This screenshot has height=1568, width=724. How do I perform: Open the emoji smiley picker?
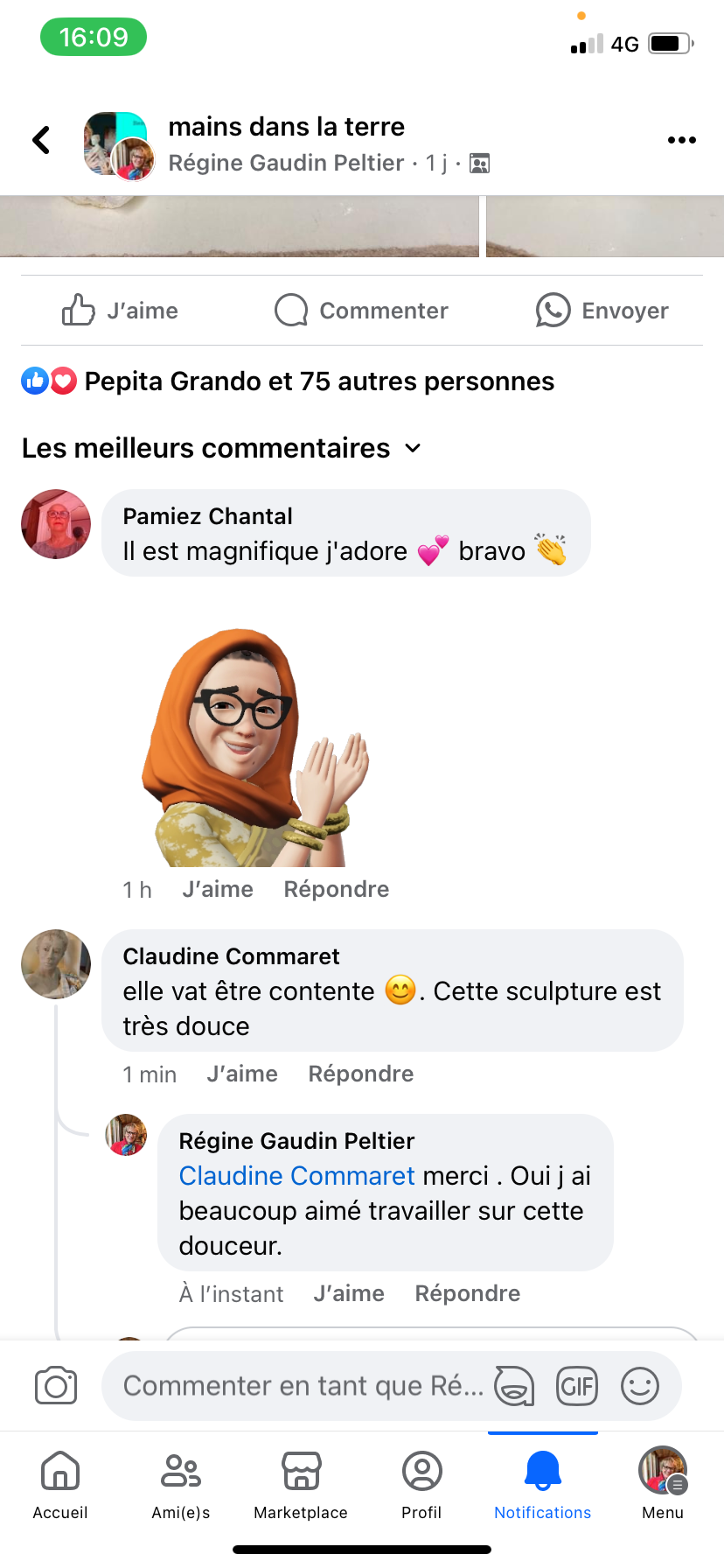point(639,1386)
